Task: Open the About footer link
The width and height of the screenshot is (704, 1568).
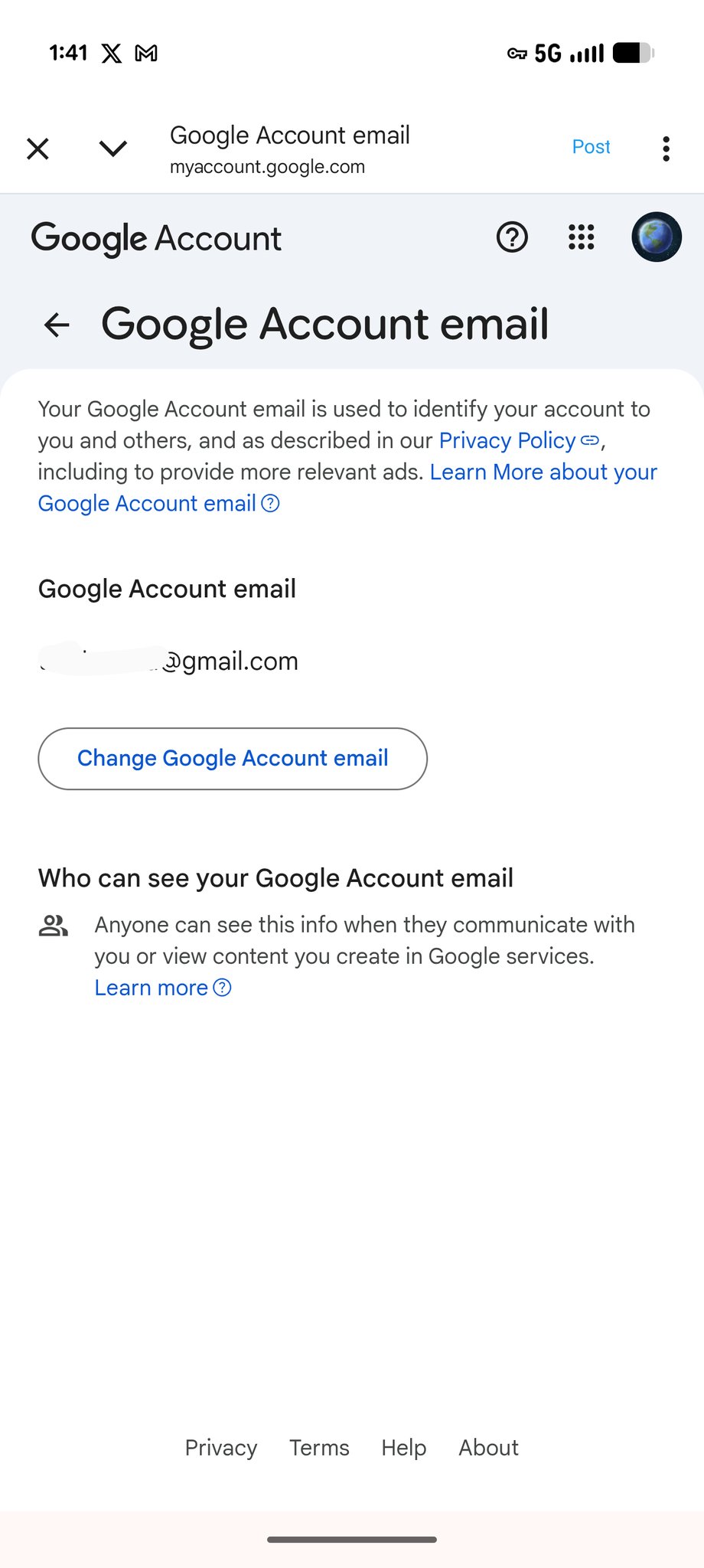Action: click(x=488, y=1448)
